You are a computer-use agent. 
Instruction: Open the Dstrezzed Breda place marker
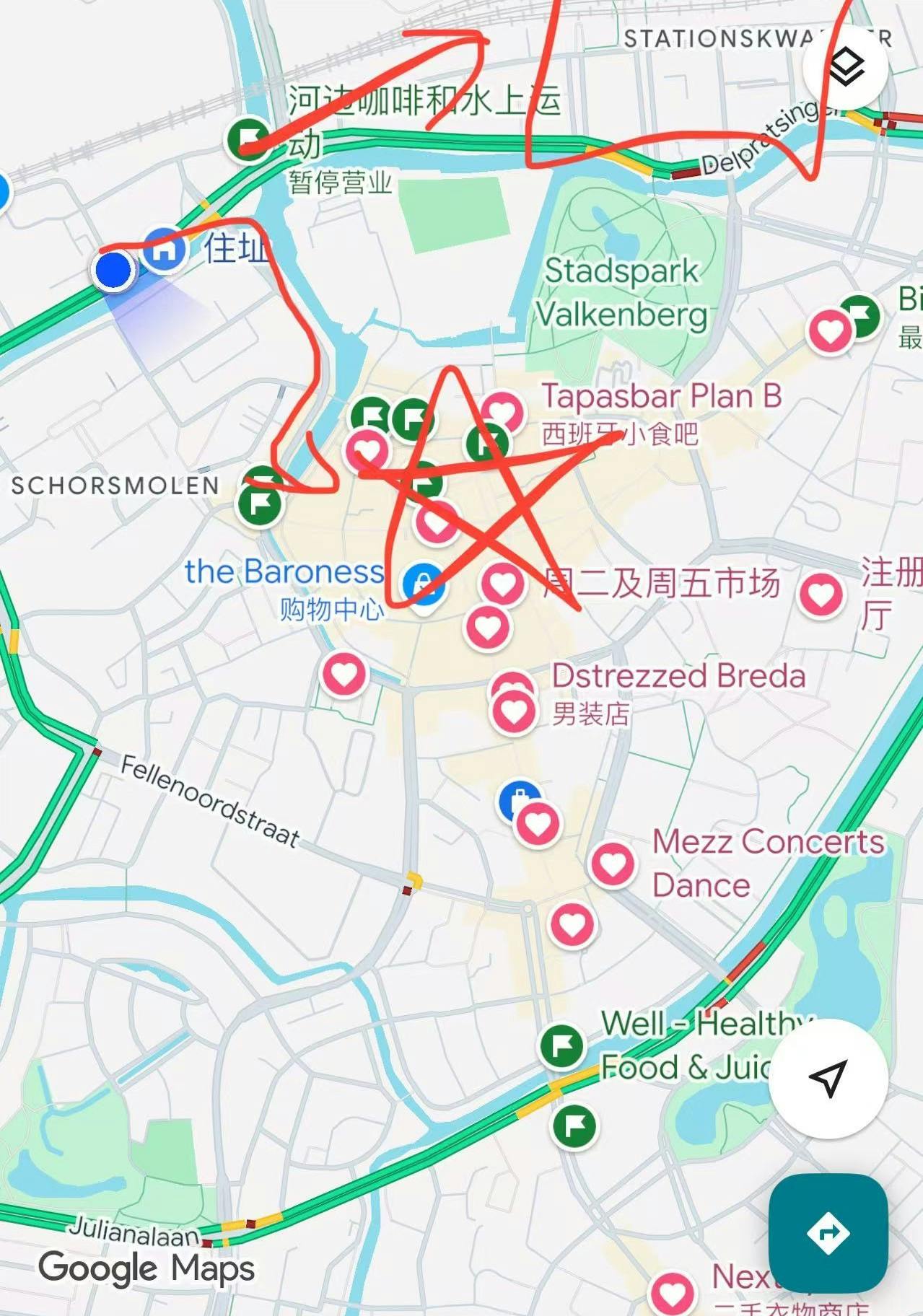pyautogui.click(x=514, y=711)
